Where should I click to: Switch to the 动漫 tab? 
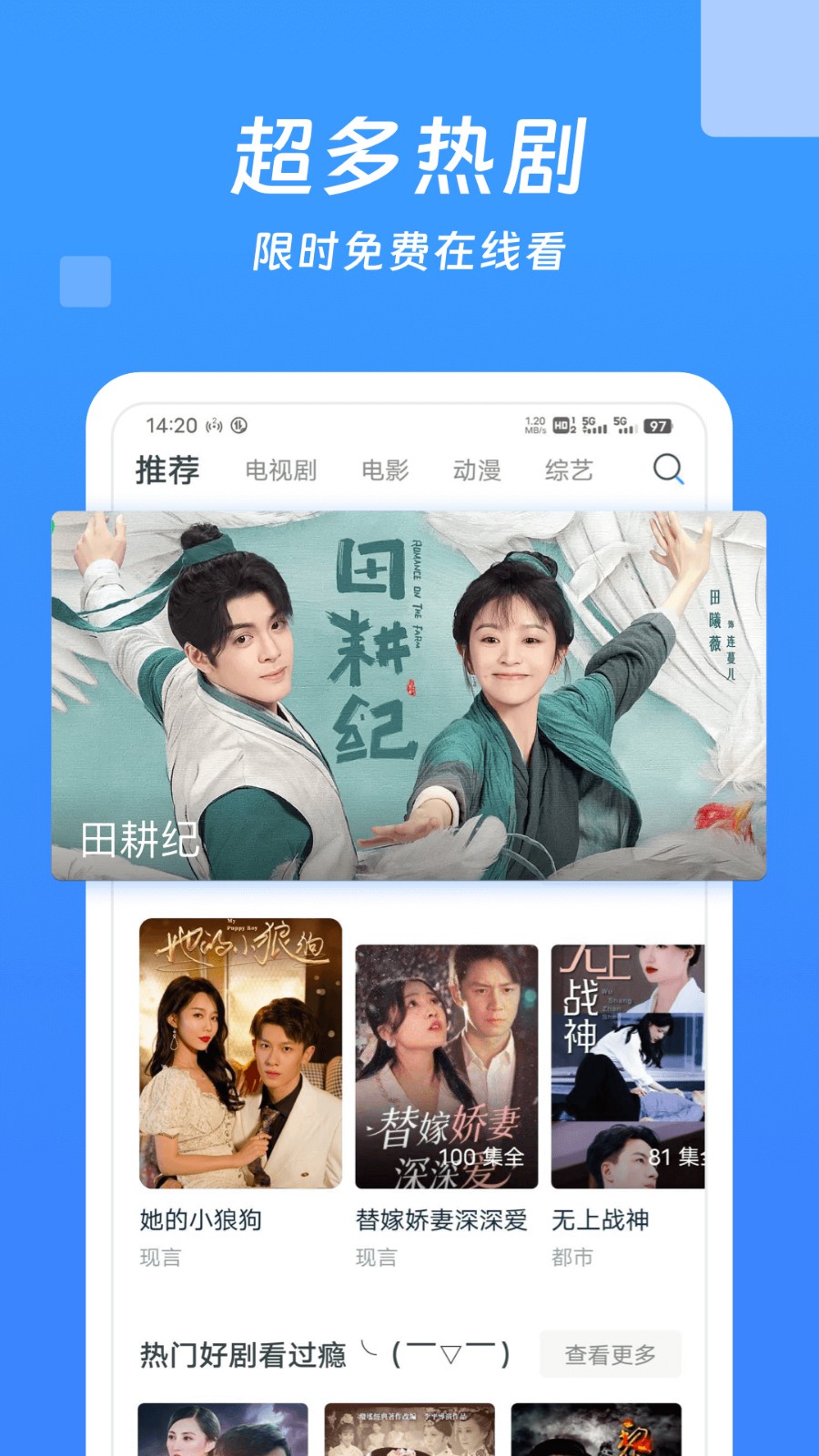tap(480, 470)
